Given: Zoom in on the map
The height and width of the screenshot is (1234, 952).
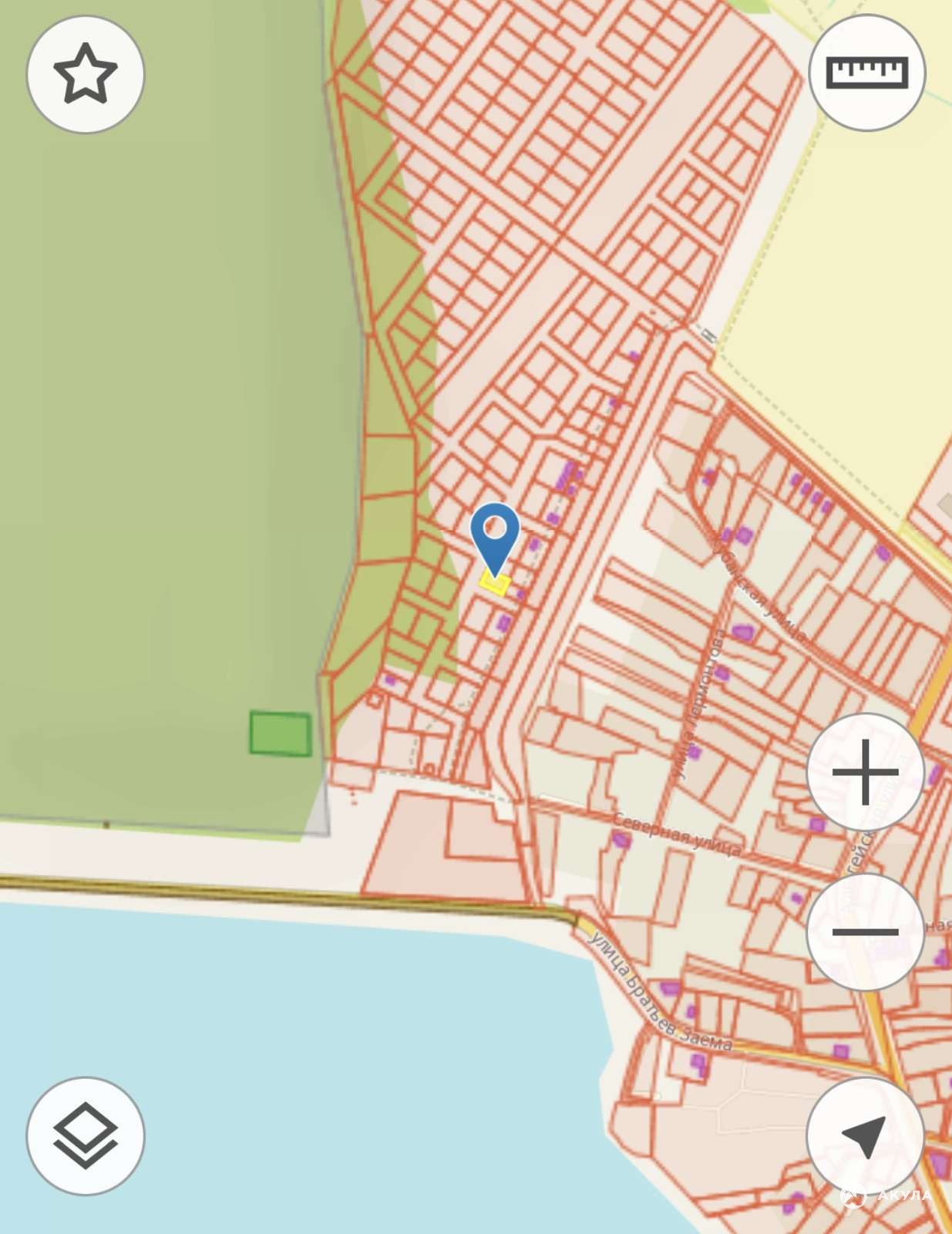Looking at the screenshot, I should point(865,772).
